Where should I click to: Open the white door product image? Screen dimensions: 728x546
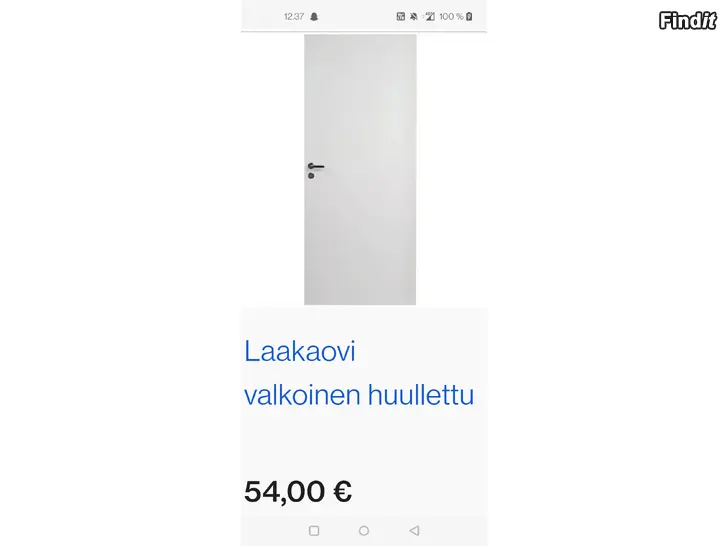pos(360,168)
